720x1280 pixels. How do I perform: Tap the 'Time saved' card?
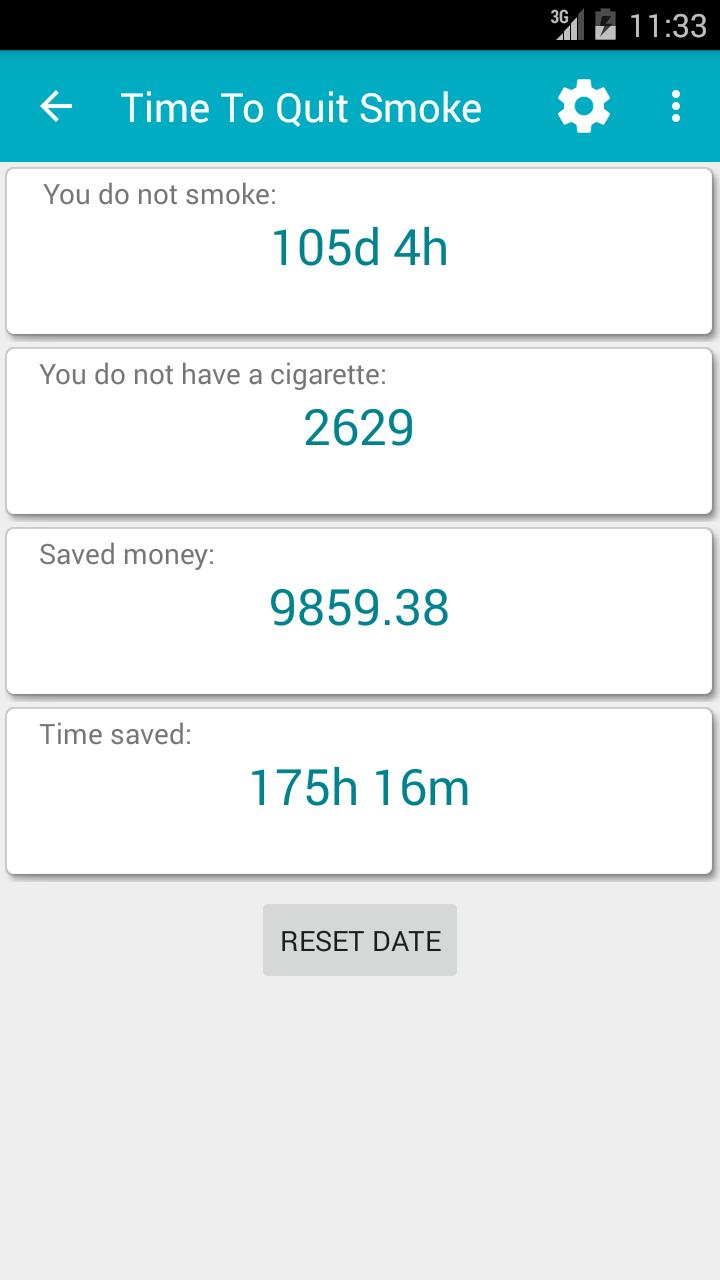360,790
